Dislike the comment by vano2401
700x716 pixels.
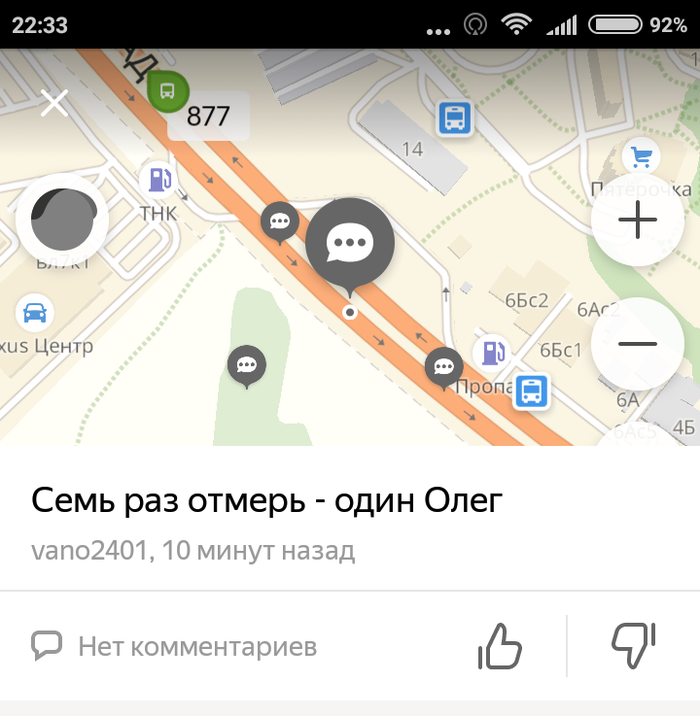click(632, 645)
